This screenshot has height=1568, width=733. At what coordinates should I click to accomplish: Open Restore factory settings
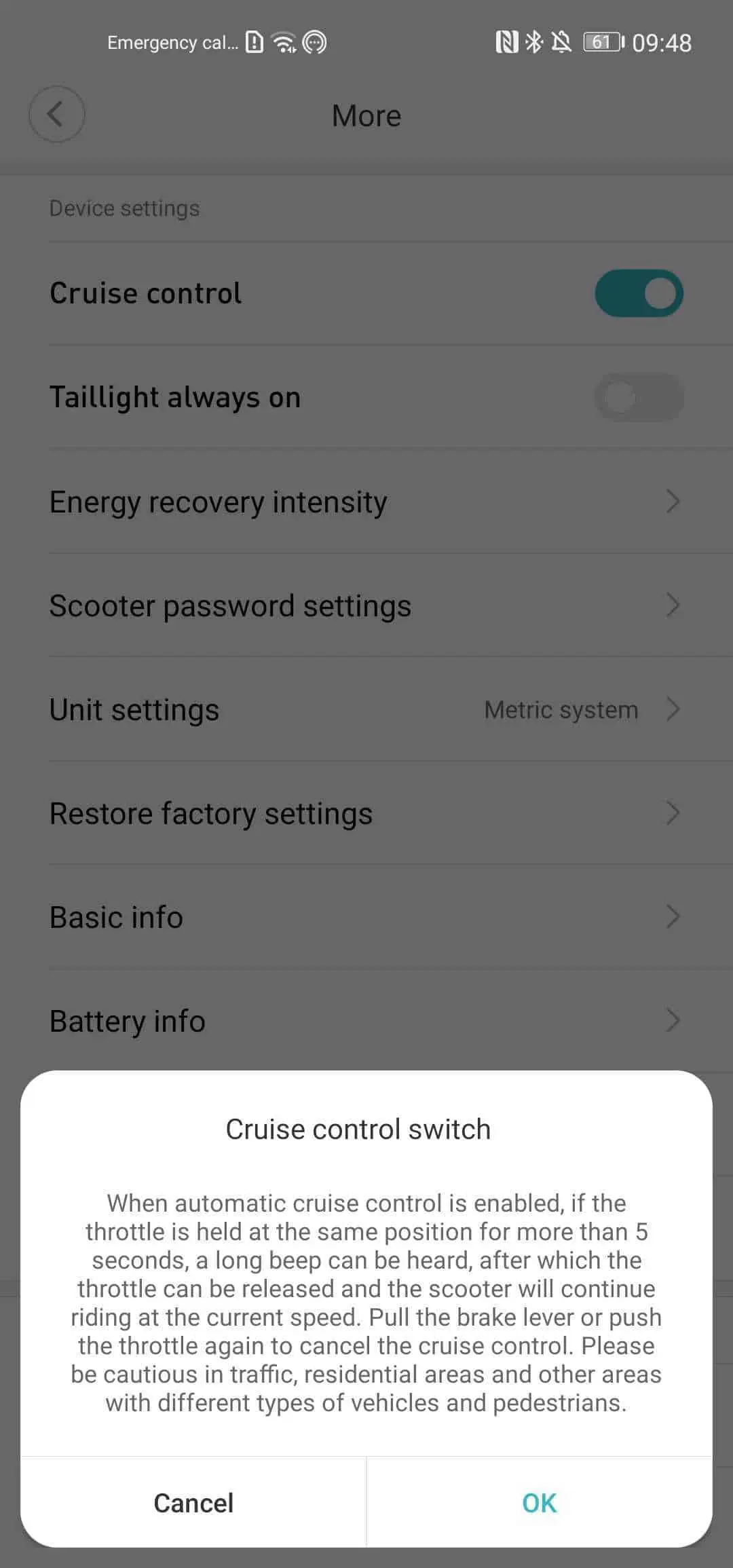click(366, 813)
